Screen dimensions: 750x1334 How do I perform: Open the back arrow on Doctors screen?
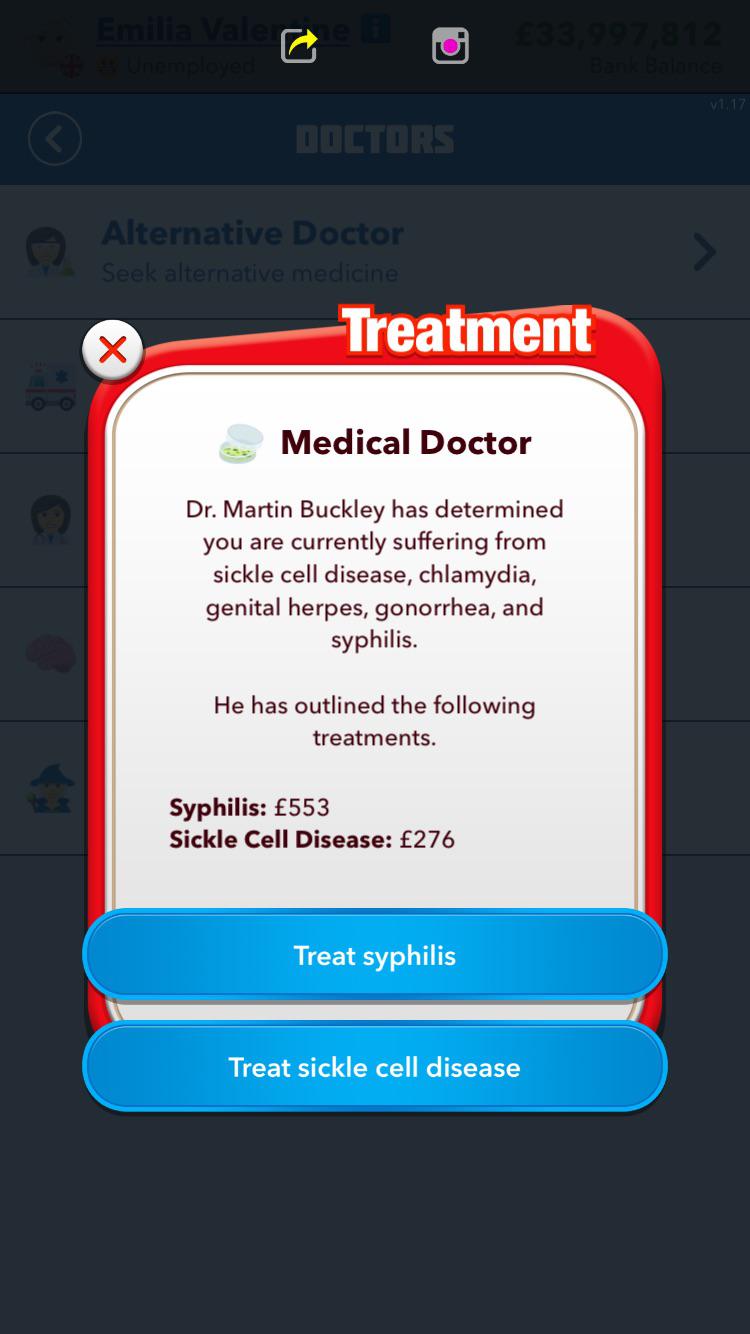(x=55, y=139)
